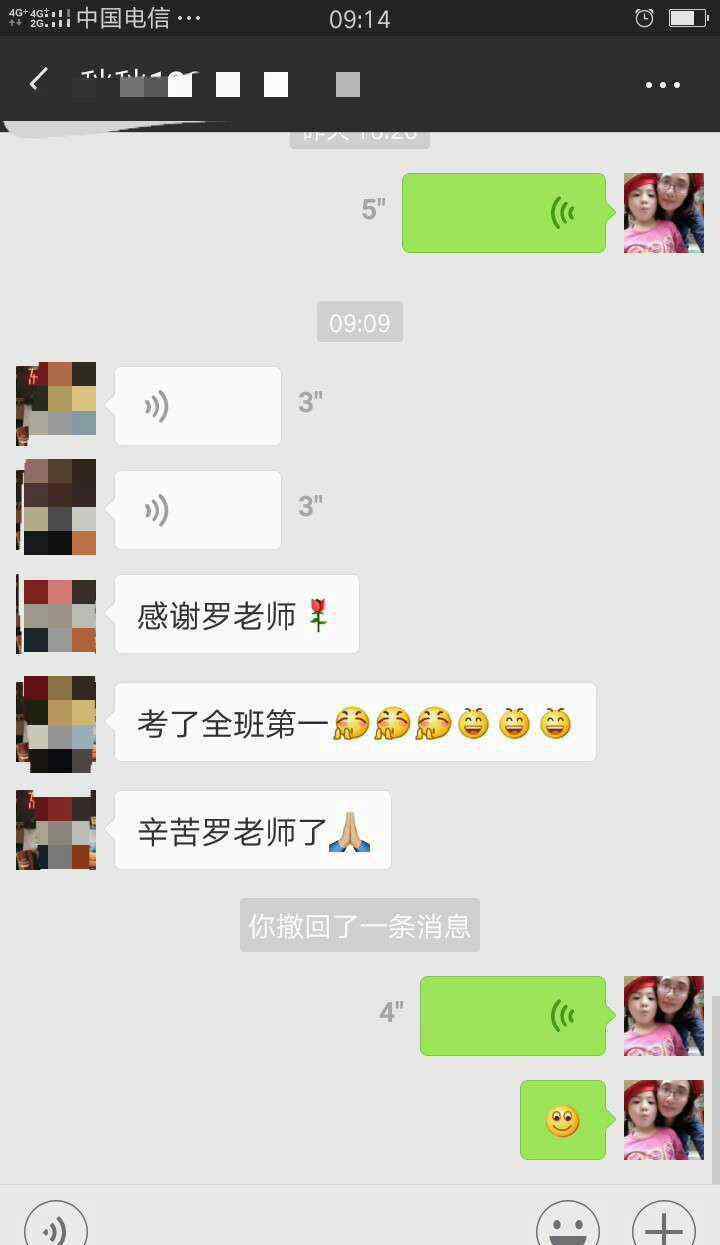
Task: Tap the contact's avatar beside 感谢罗老师
Action: 56,614
